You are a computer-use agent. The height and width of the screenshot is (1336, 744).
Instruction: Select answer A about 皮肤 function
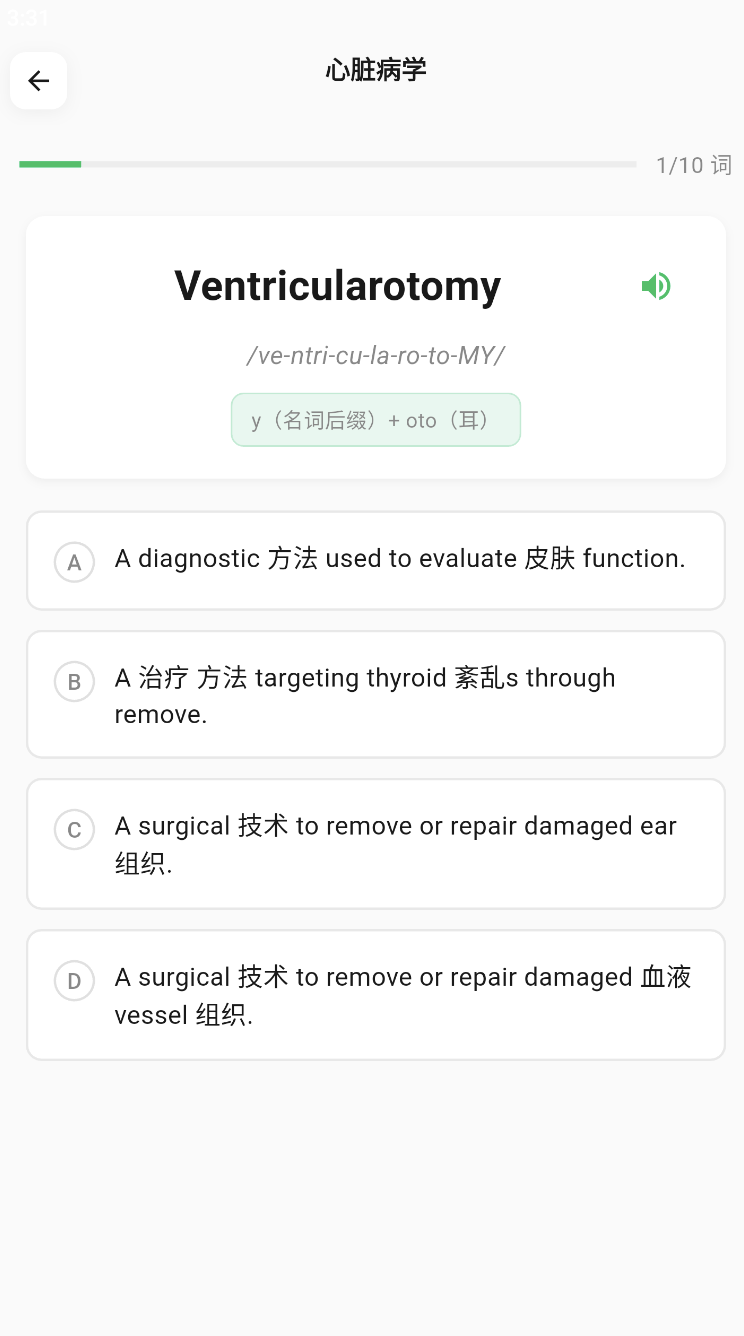(x=376, y=560)
